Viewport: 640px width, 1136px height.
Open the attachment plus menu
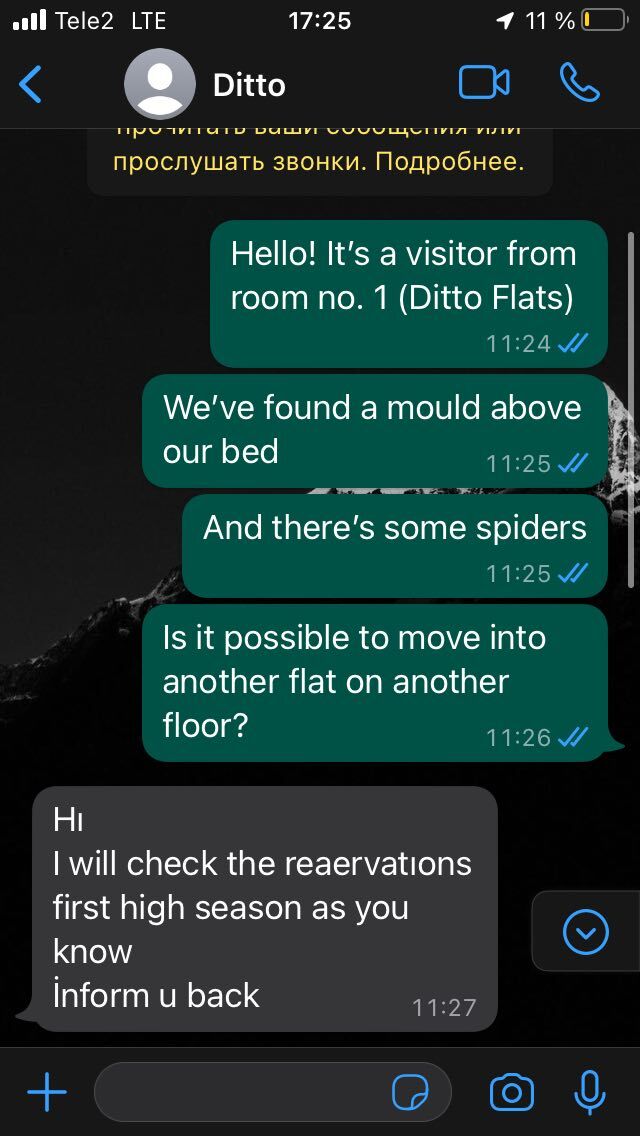46,1093
